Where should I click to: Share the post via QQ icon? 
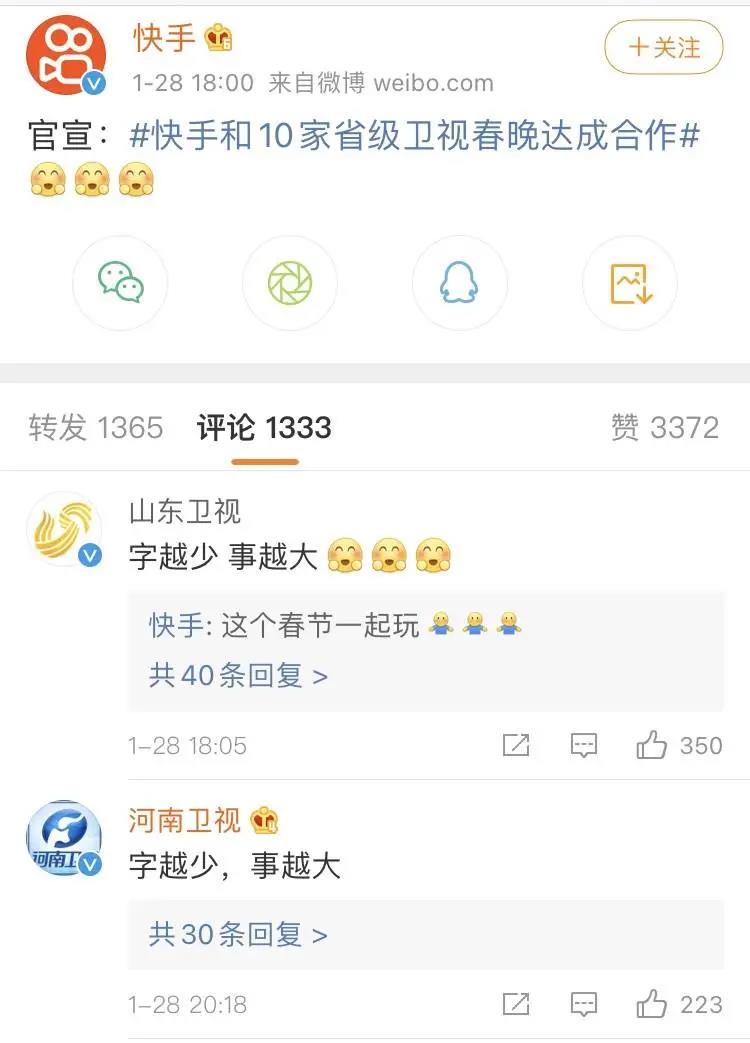(460, 283)
